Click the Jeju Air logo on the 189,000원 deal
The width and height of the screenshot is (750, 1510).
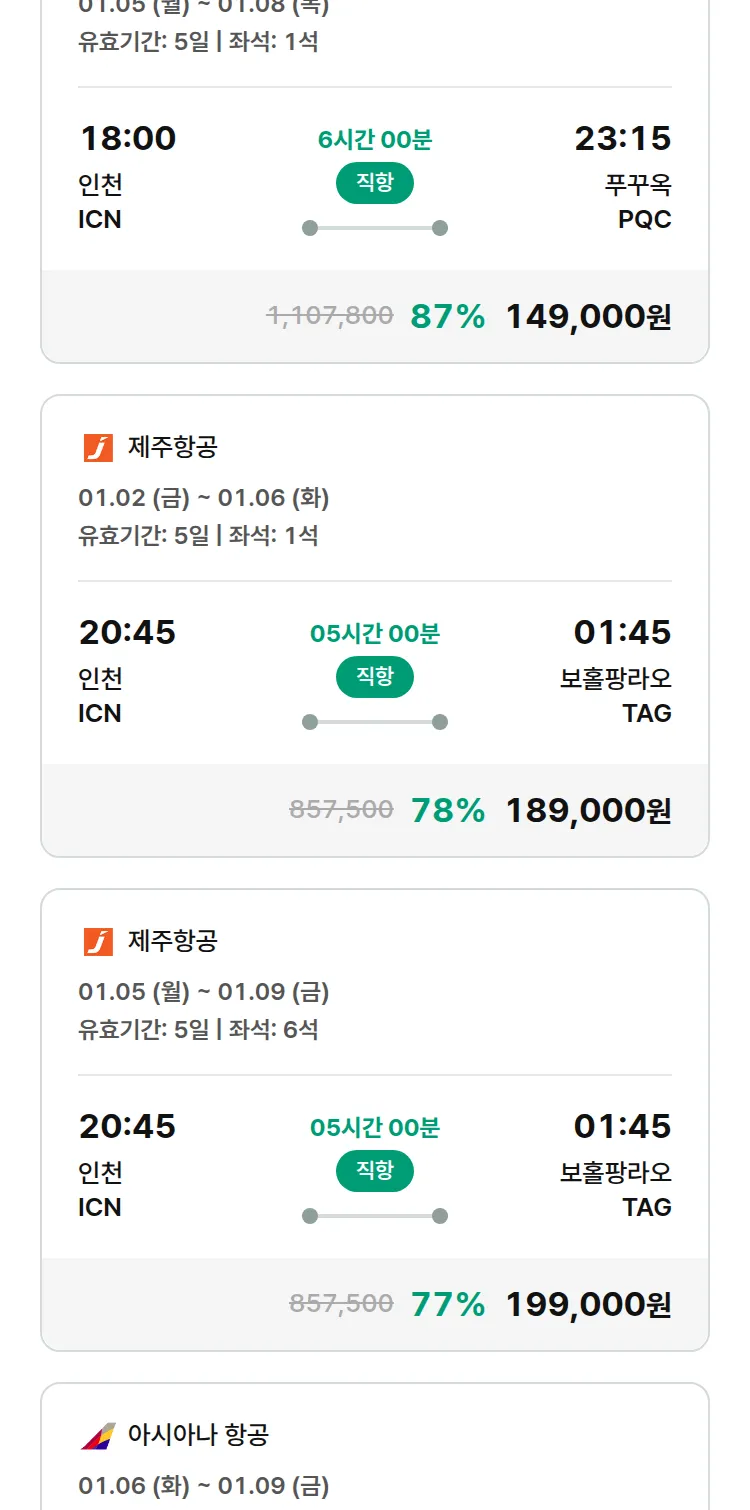pyautogui.click(x=97, y=447)
